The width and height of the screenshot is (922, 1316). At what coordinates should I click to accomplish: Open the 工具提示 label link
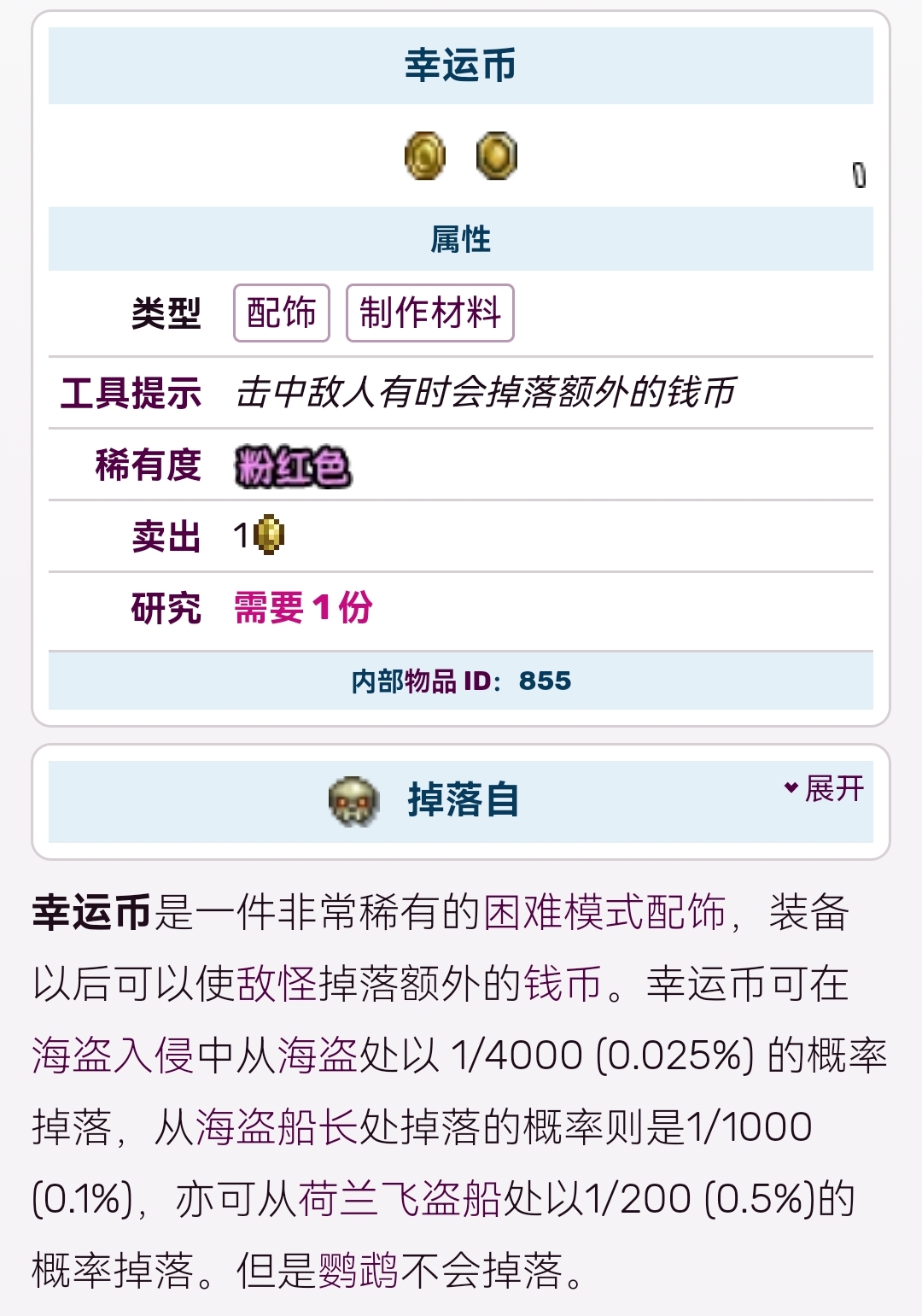(131, 393)
